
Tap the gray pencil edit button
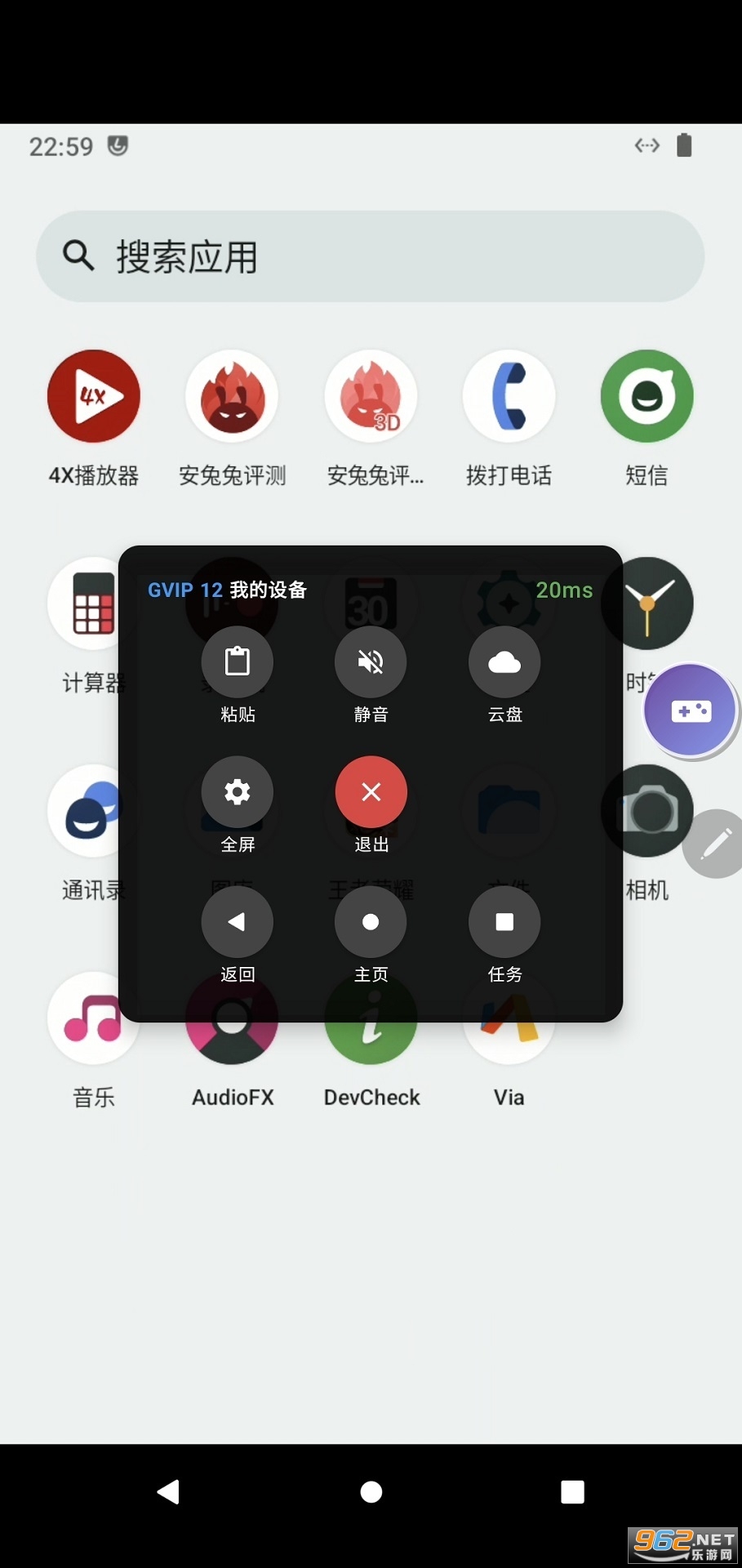click(x=715, y=844)
